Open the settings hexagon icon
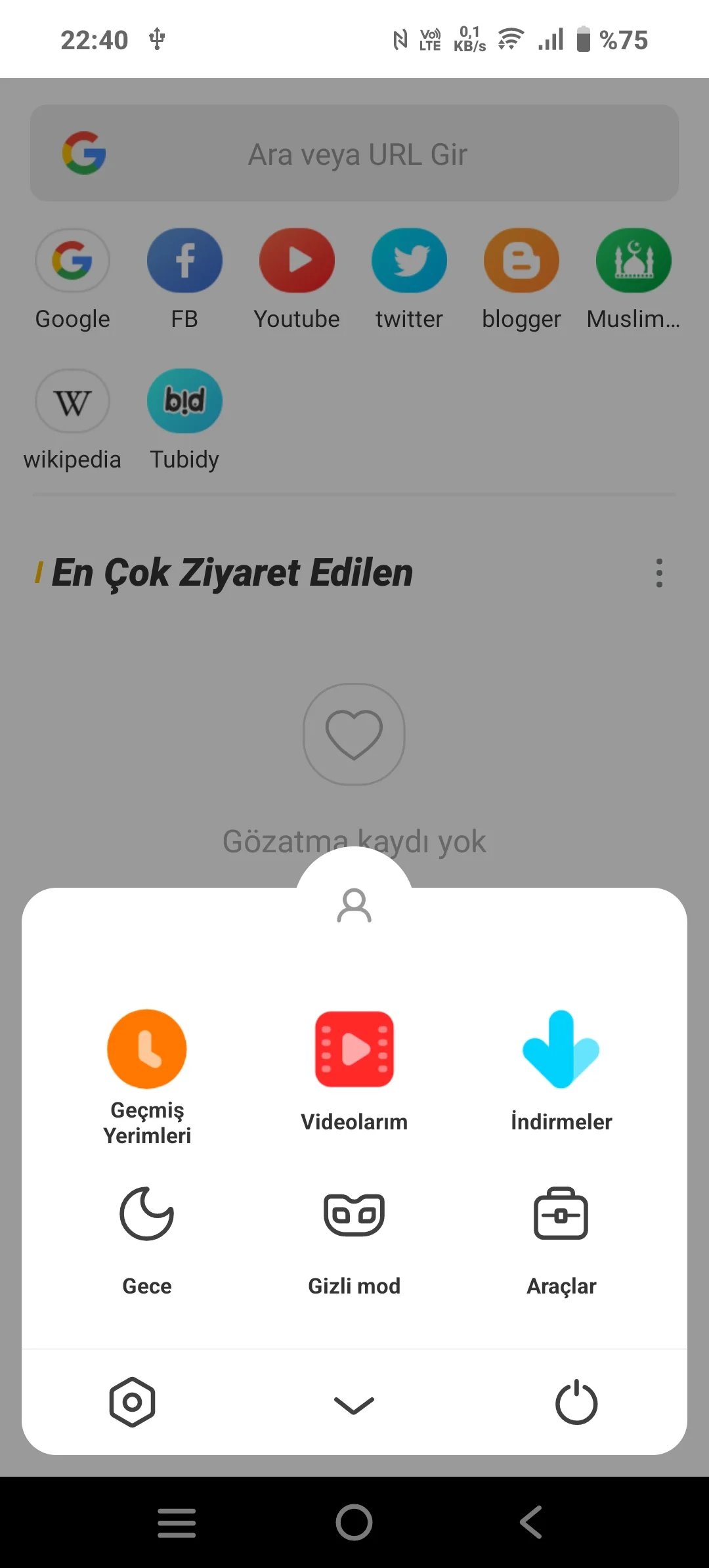The image size is (709, 1568). click(132, 1402)
